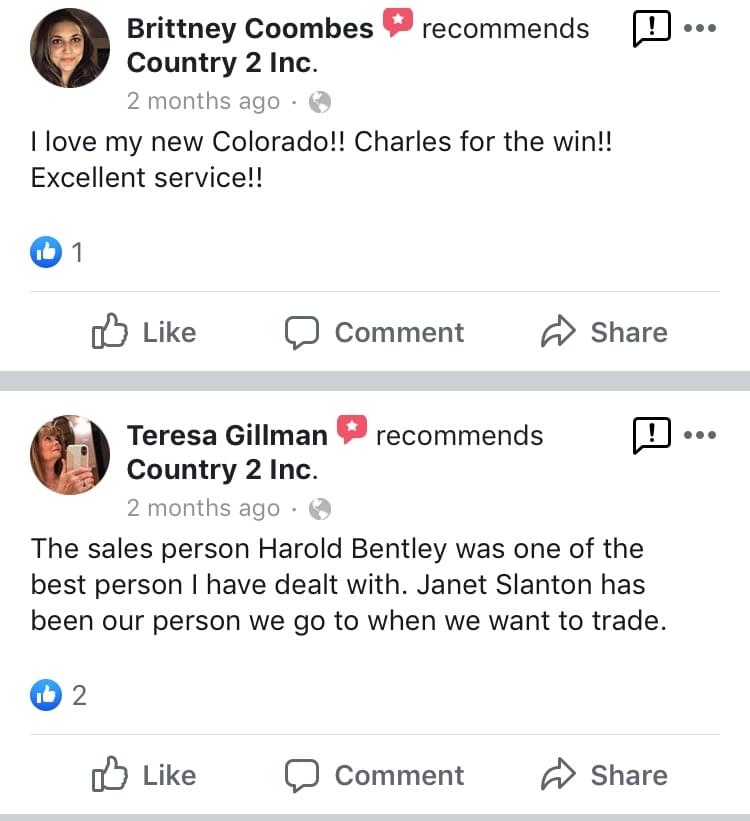Share Teresa Gillman's recommendation
Screen dimensions: 750x821
pyautogui.click(x=604, y=775)
